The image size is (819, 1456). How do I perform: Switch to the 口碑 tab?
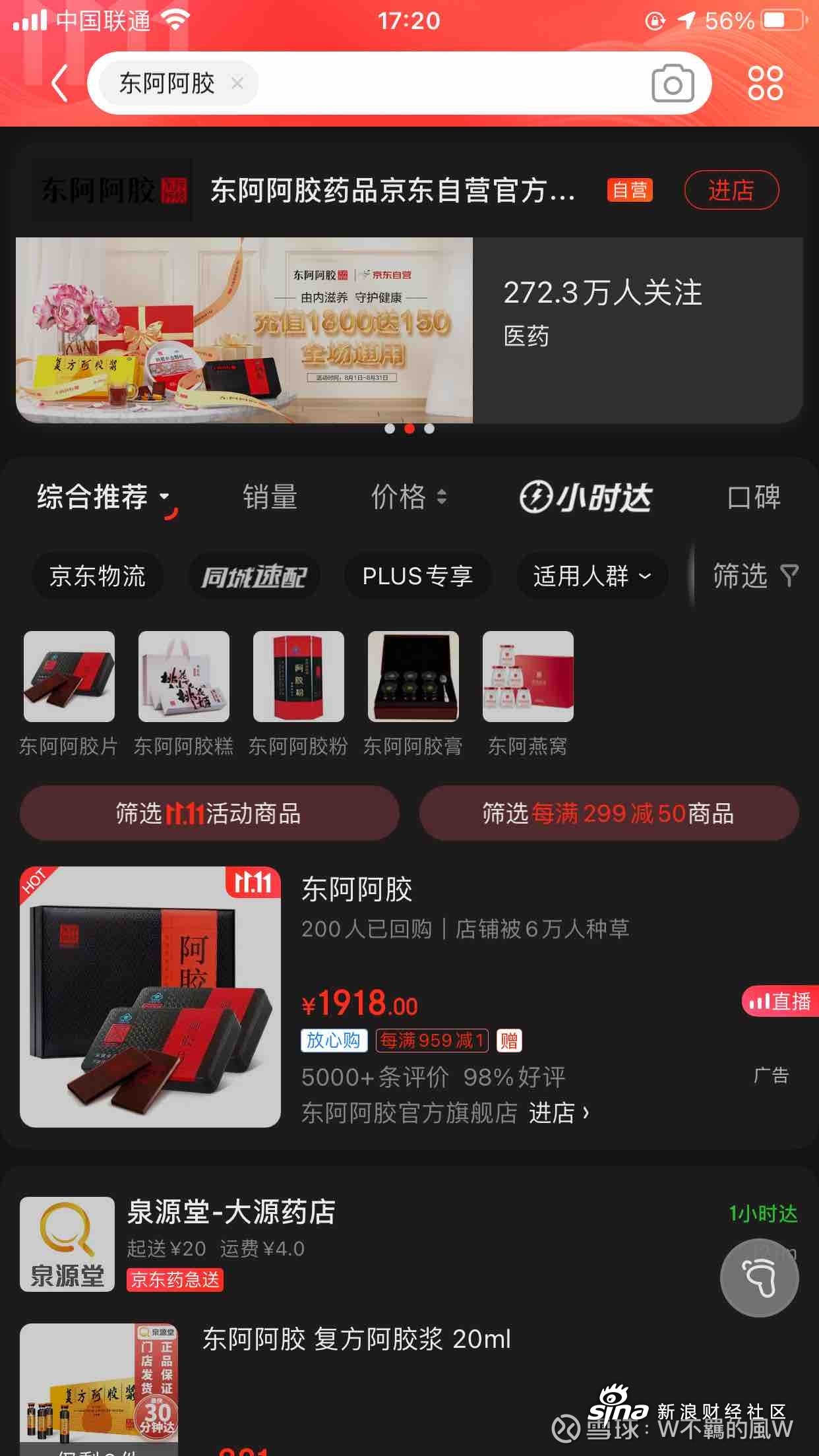754,497
